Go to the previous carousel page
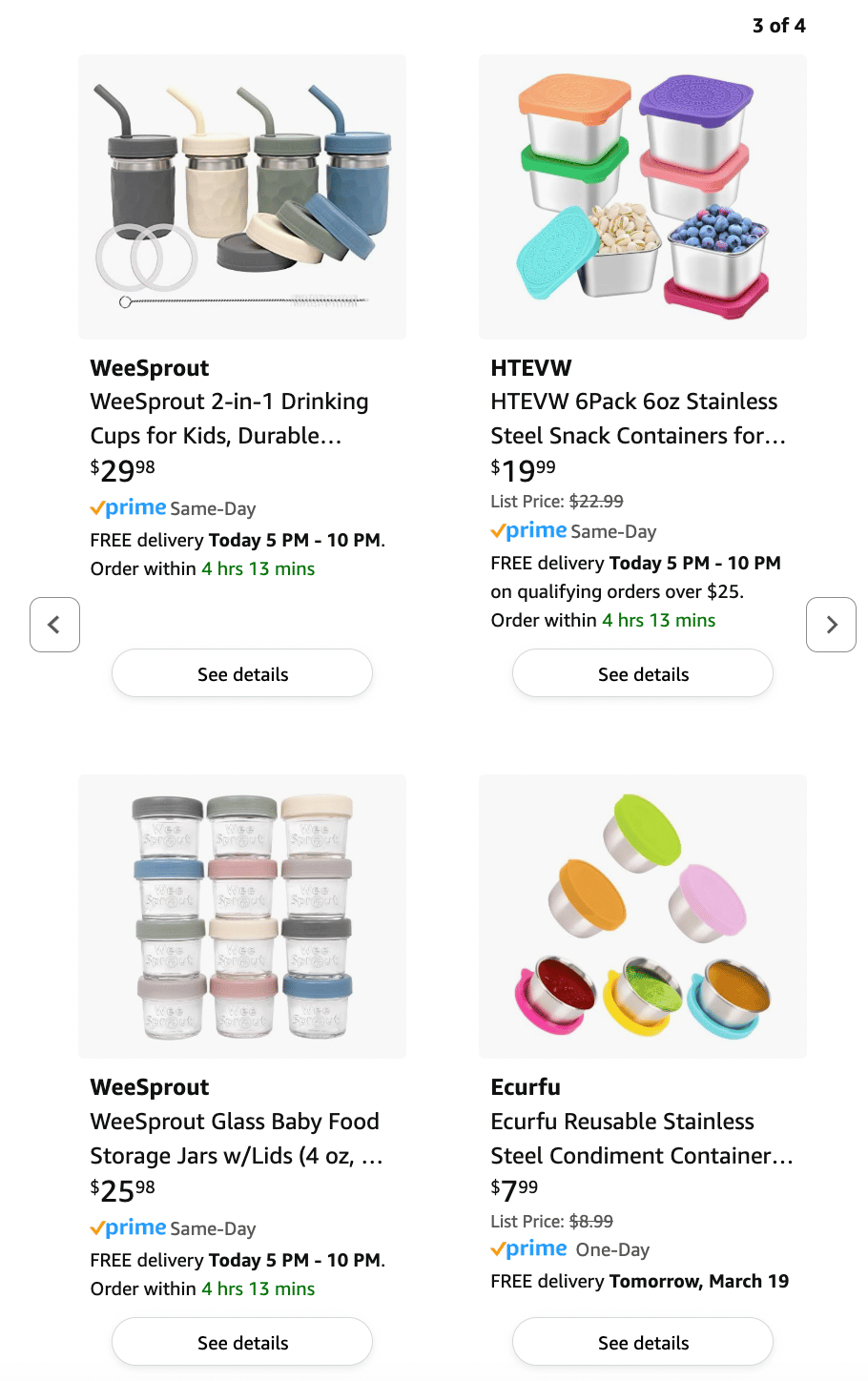This screenshot has width=868, height=1381. [x=54, y=625]
